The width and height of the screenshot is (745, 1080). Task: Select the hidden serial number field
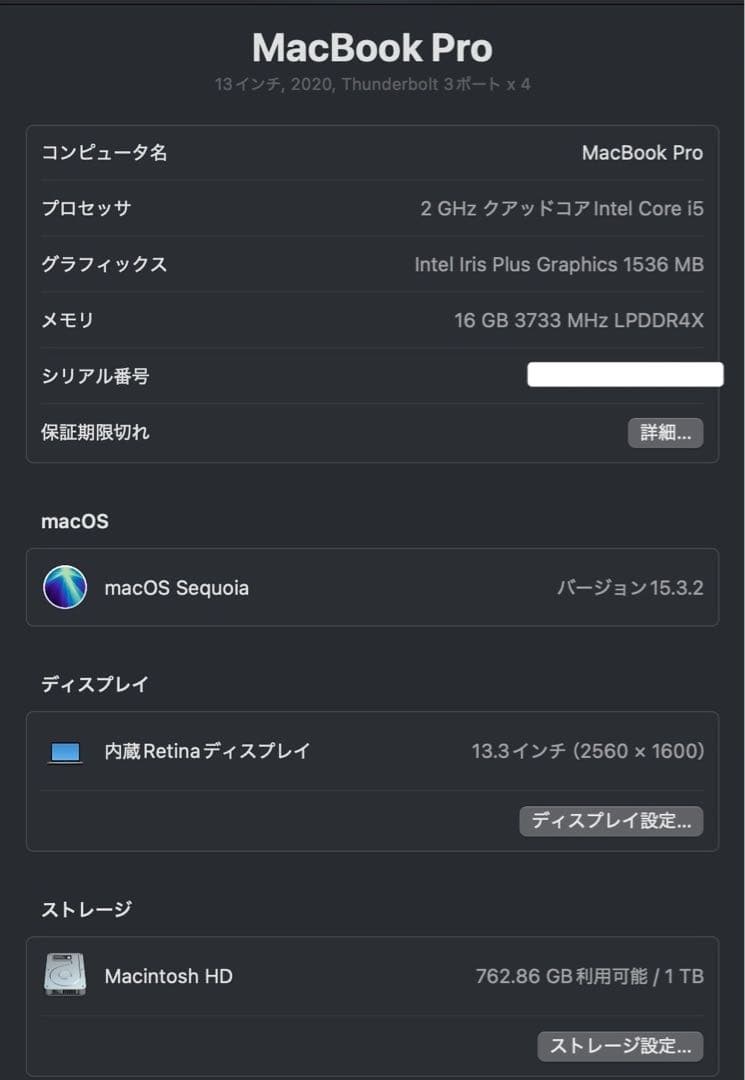pyautogui.click(x=624, y=374)
